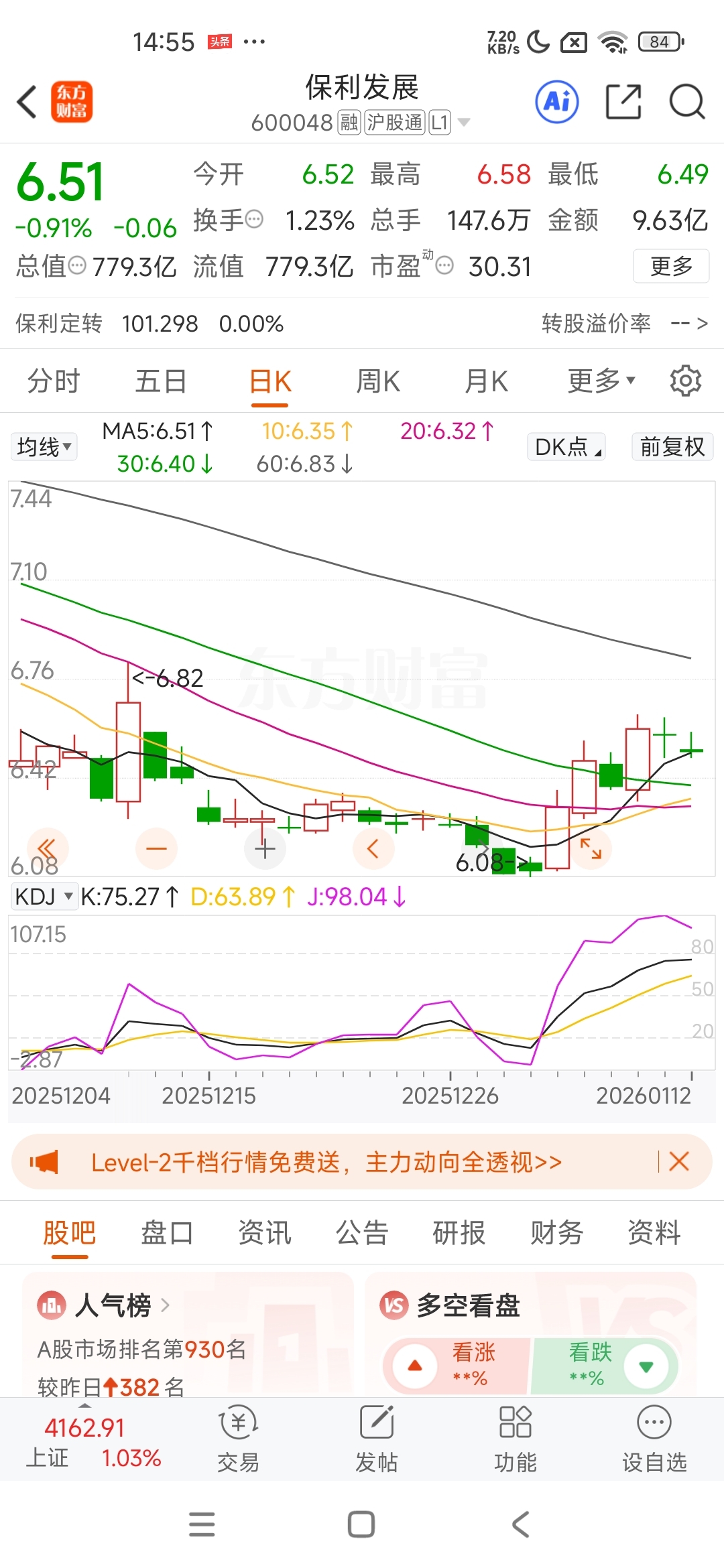724x1568 pixels.
Task: Share this stock page
Action: pos(623,102)
